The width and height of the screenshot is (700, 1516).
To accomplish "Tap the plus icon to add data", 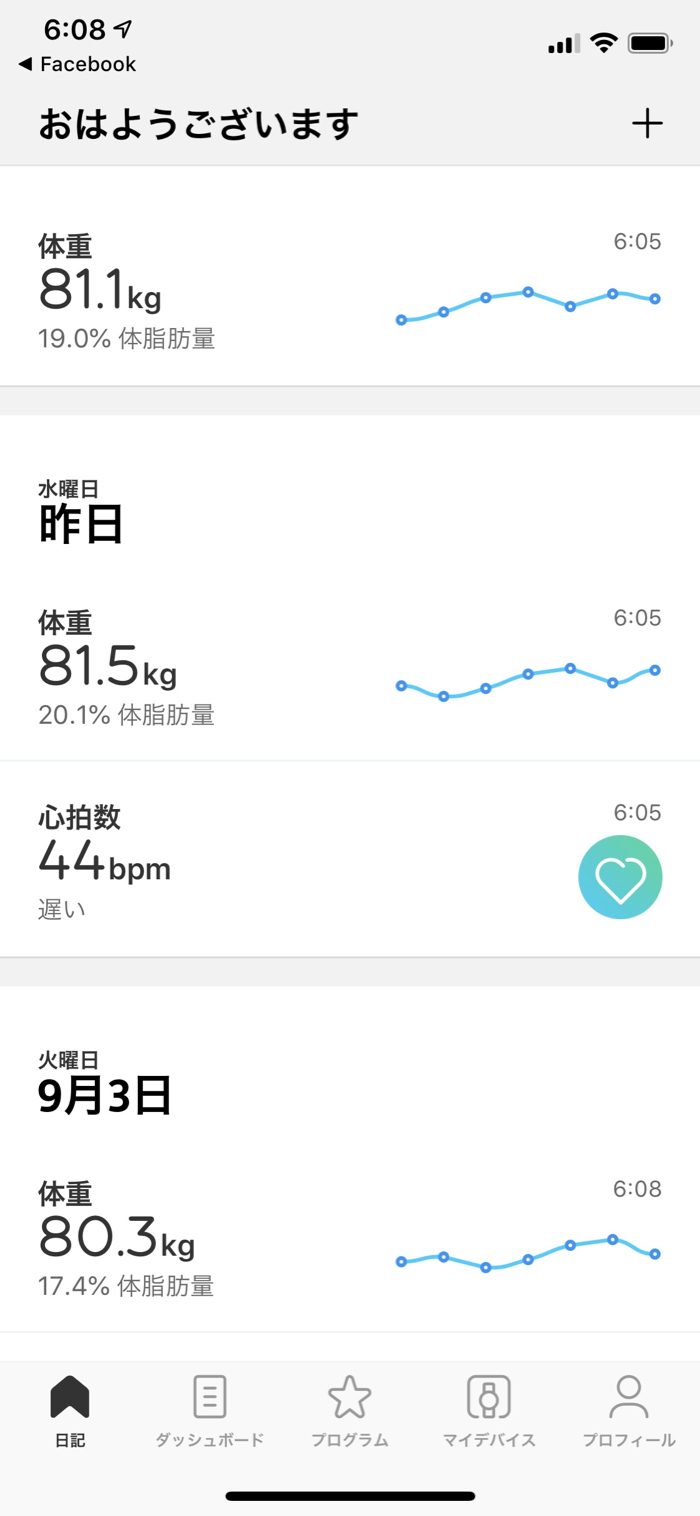I will click(x=647, y=124).
